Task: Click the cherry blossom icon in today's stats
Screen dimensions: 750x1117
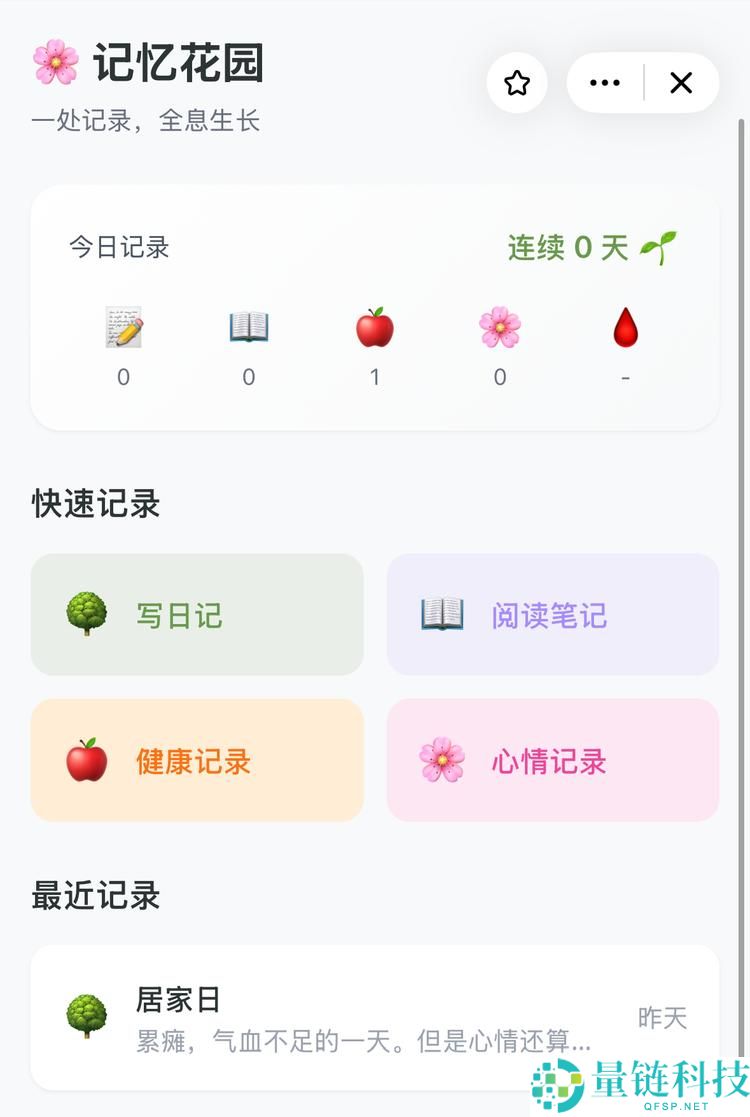Action: pyautogui.click(x=499, y=328)
